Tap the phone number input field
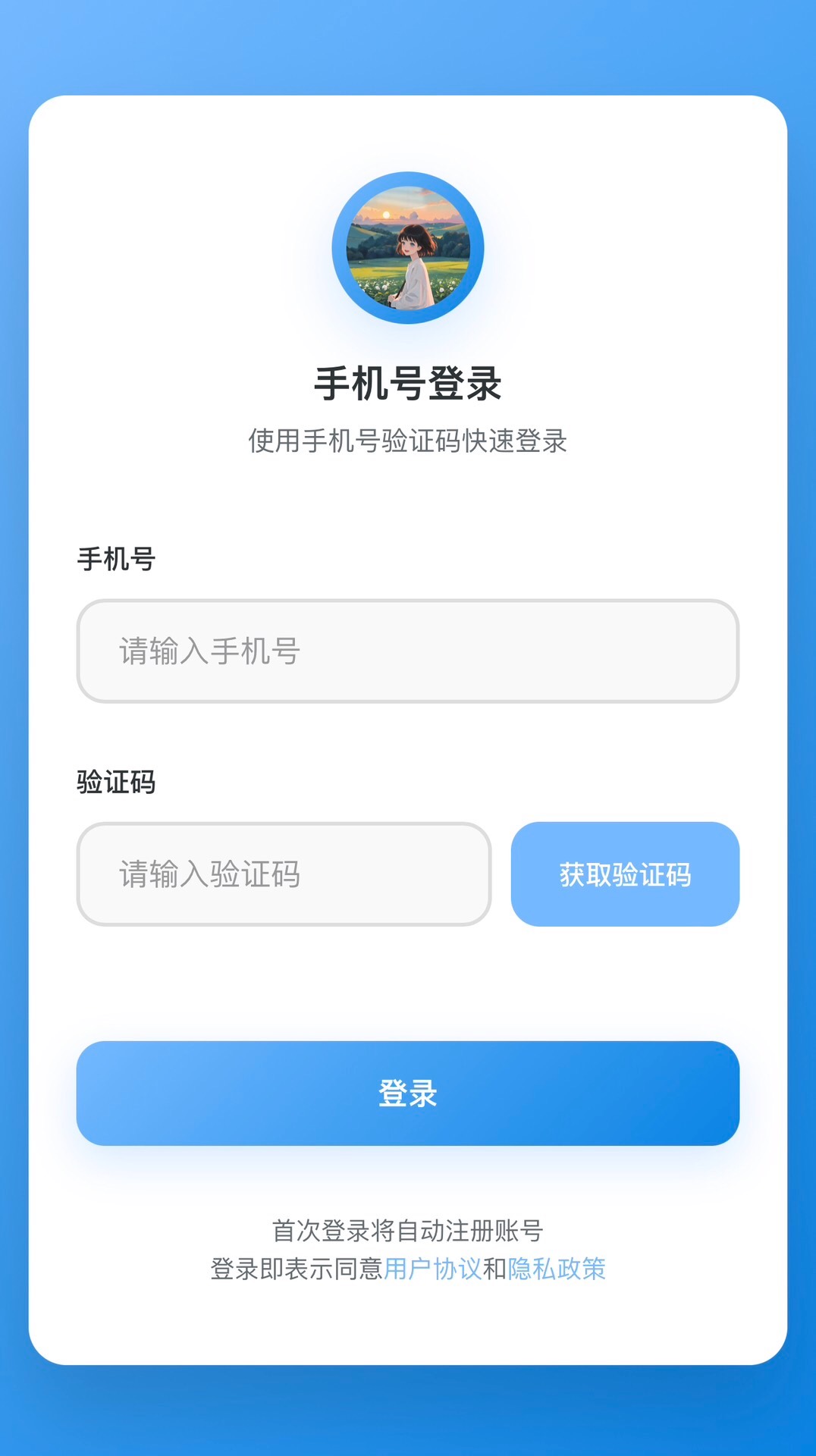 pyautogui.click(x=407, y=651)
